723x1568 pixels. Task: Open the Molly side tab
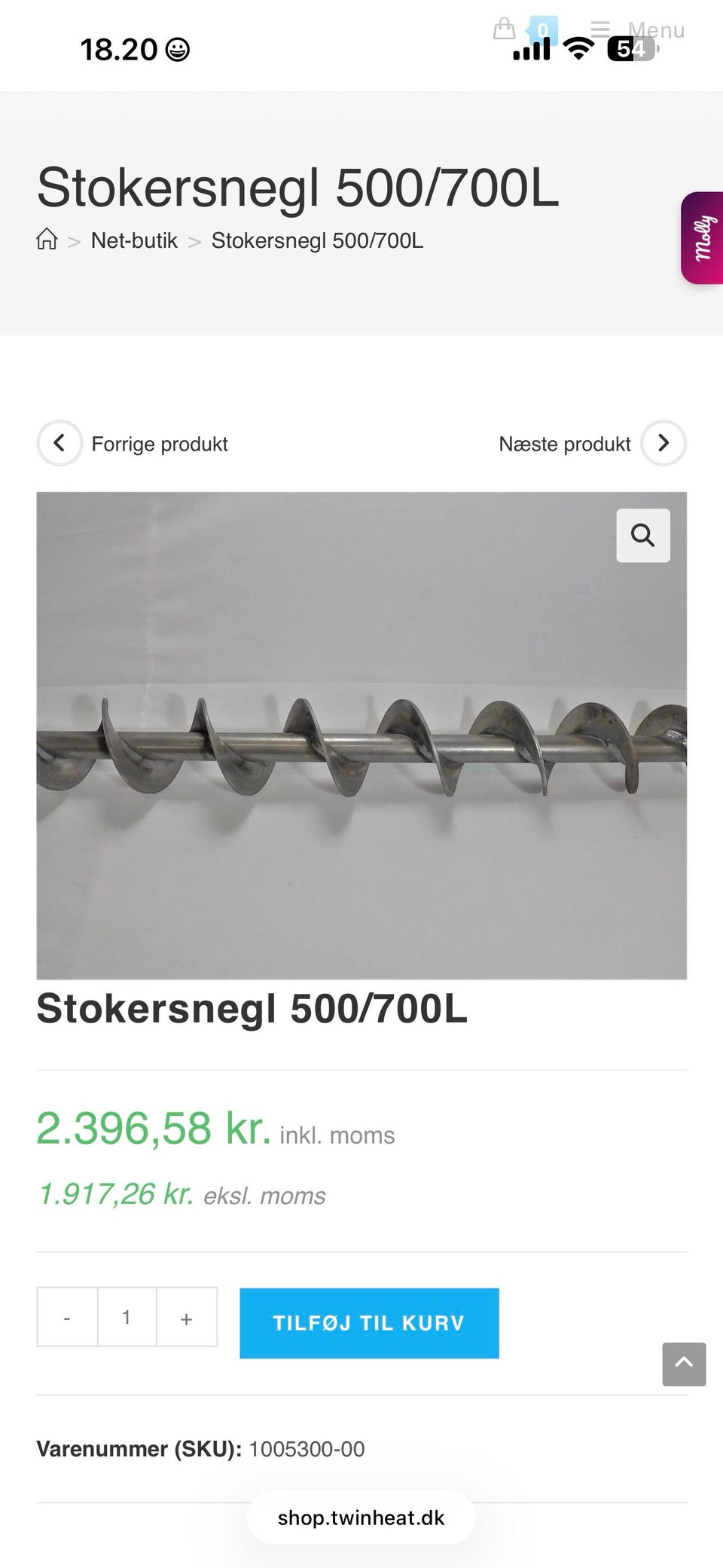(703, 238)
